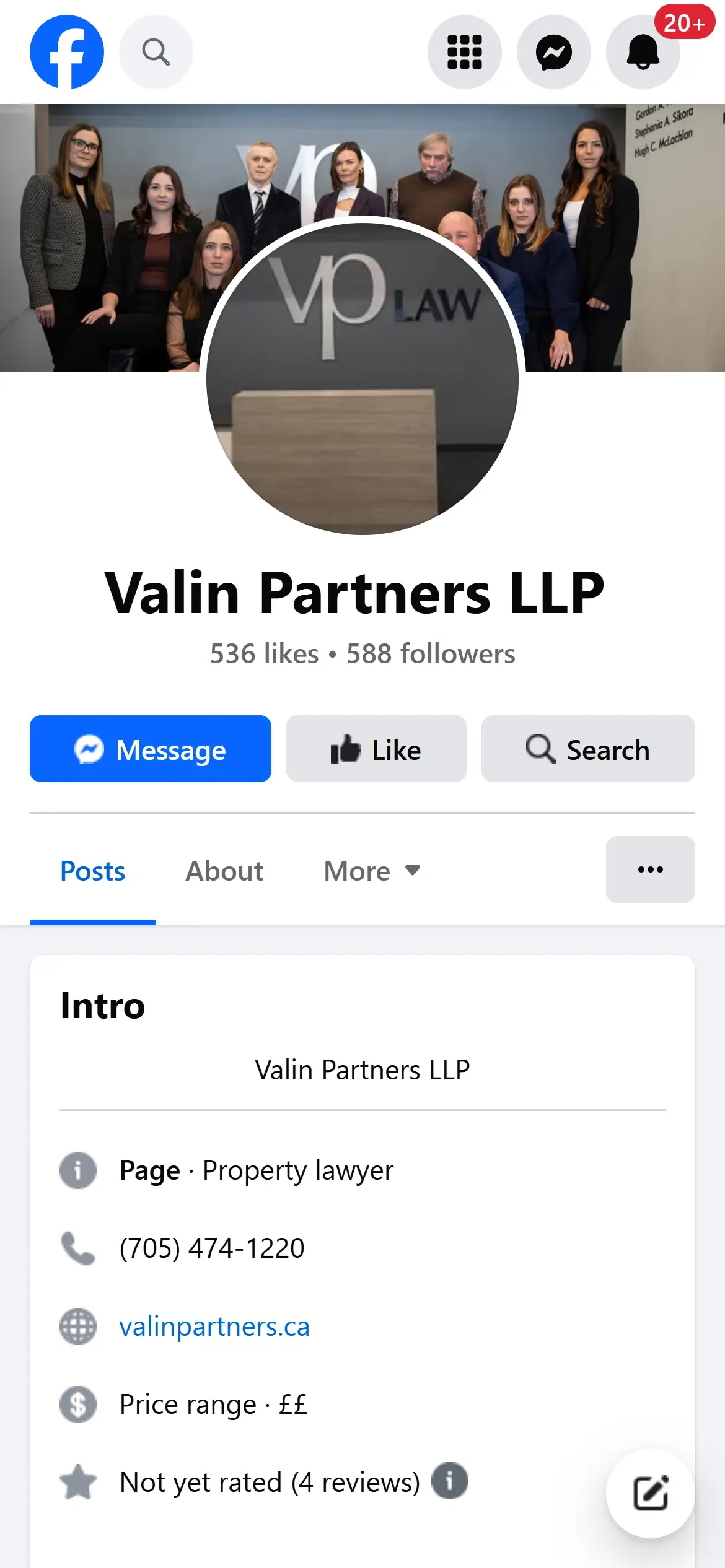The image size is (725, 1568).
Task: Open the 536 likes count
Action: point(265,654)
